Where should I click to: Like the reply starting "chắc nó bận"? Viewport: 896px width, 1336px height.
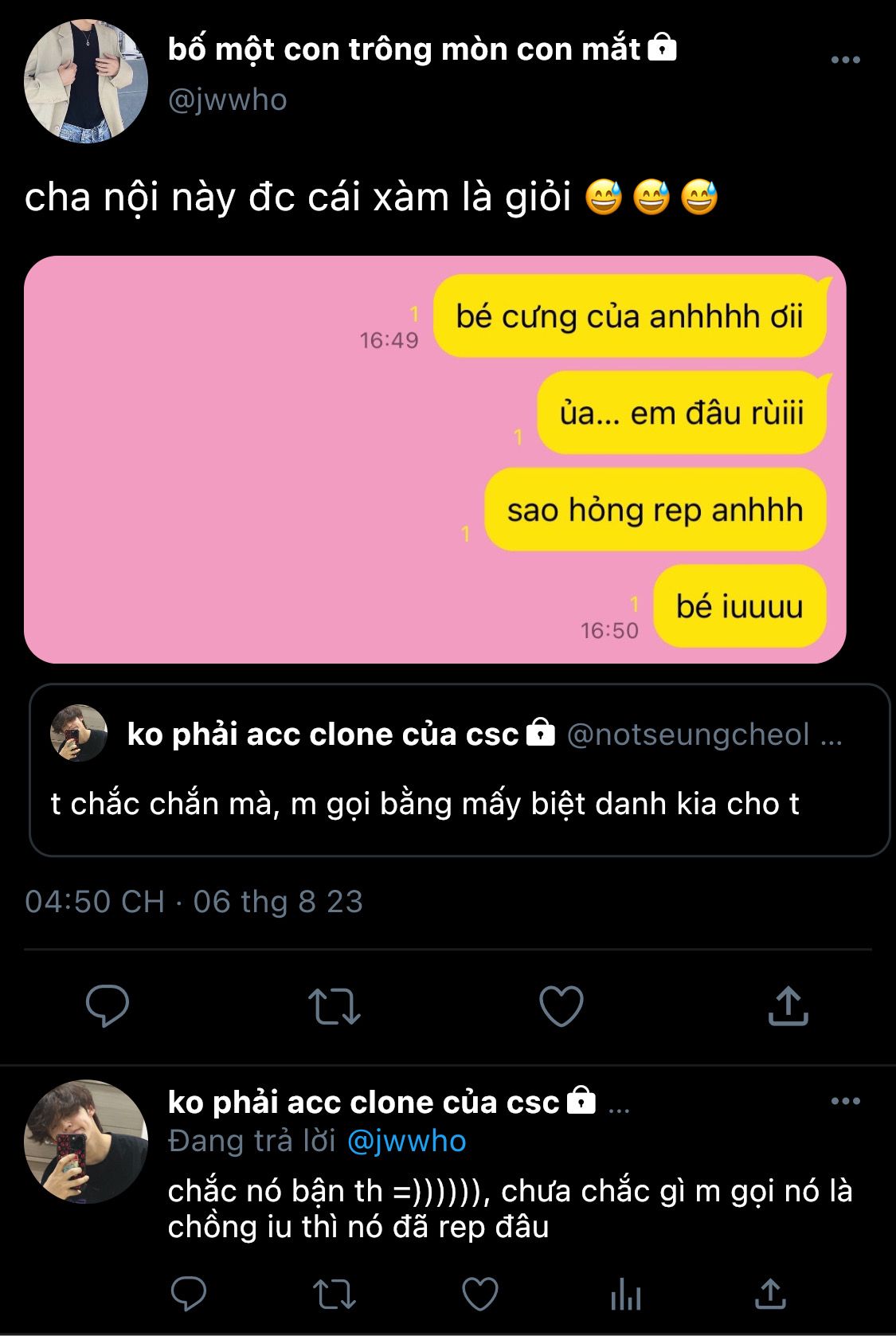[480, 1294]
